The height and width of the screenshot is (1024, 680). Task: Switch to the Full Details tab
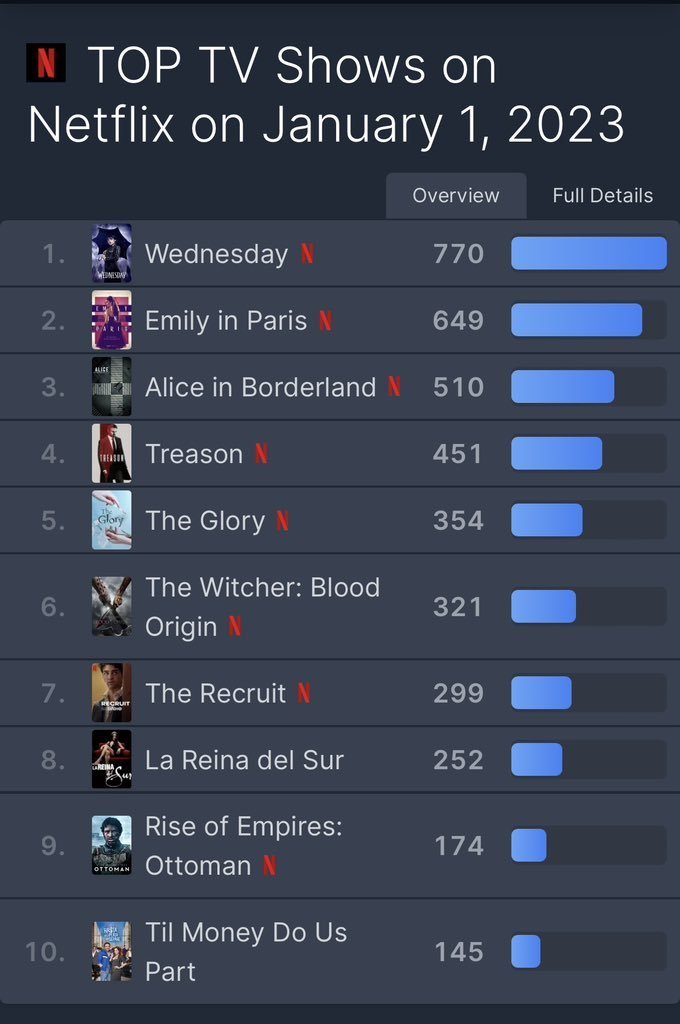tap(602, 196)
